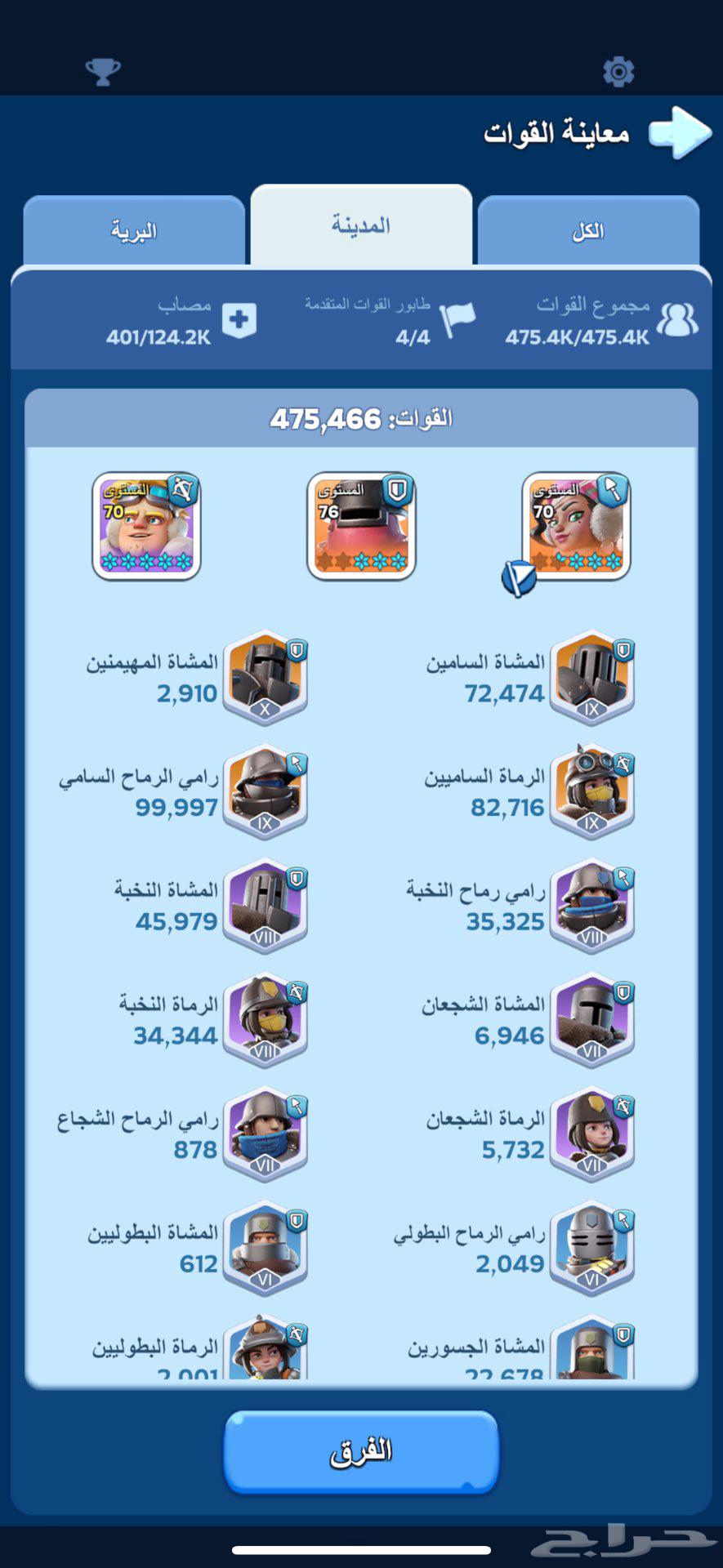View المشاة السامين troop details
Screen dimensions: 723x1568
click(591, 678)
